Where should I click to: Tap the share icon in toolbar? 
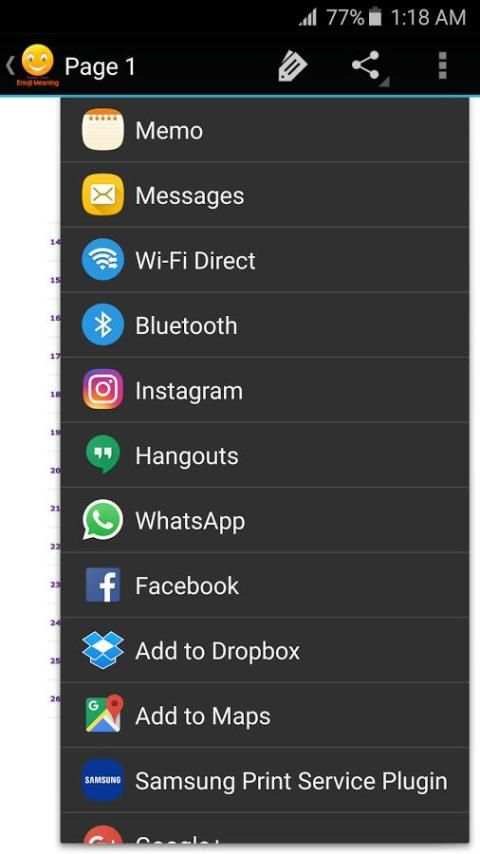click(366, 66)
